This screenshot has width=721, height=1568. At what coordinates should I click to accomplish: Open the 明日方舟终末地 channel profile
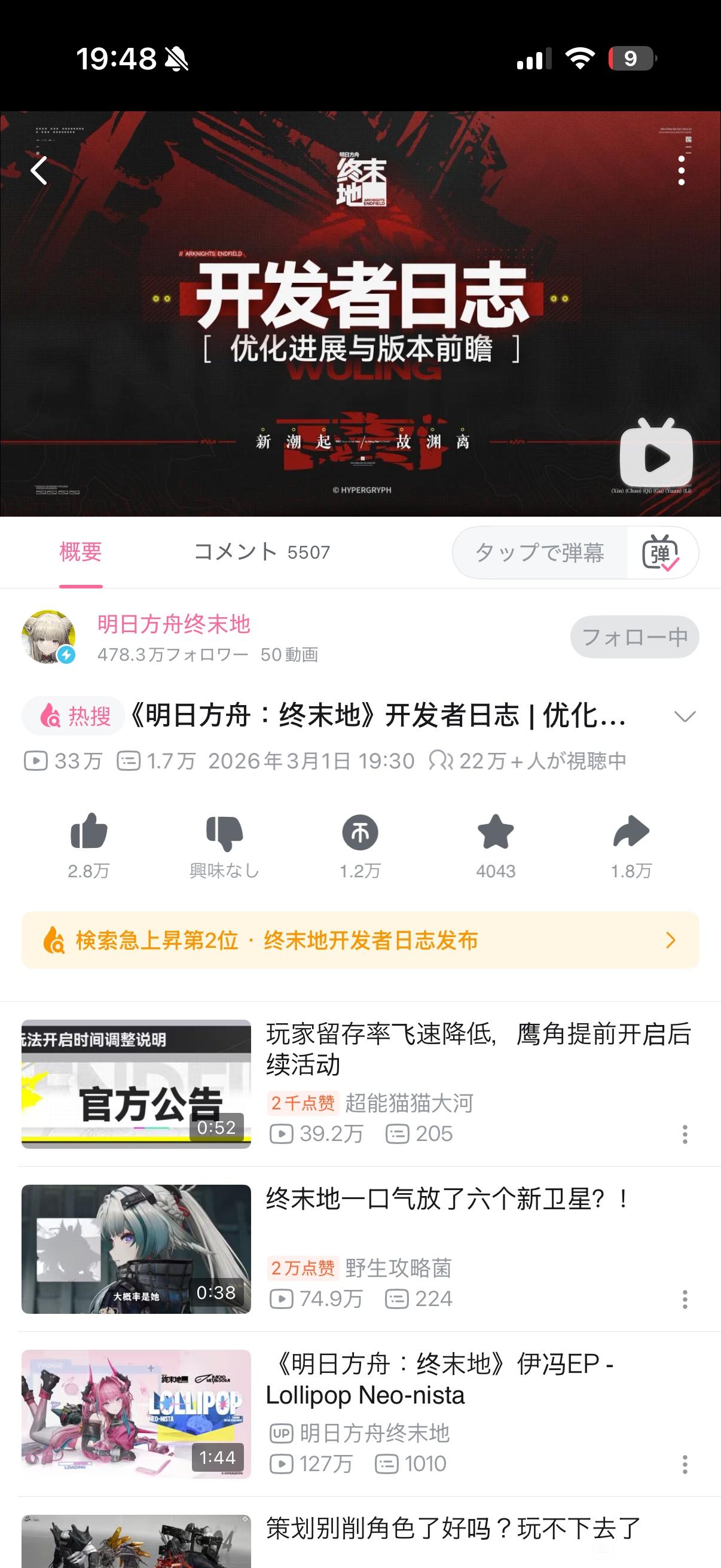174,624
